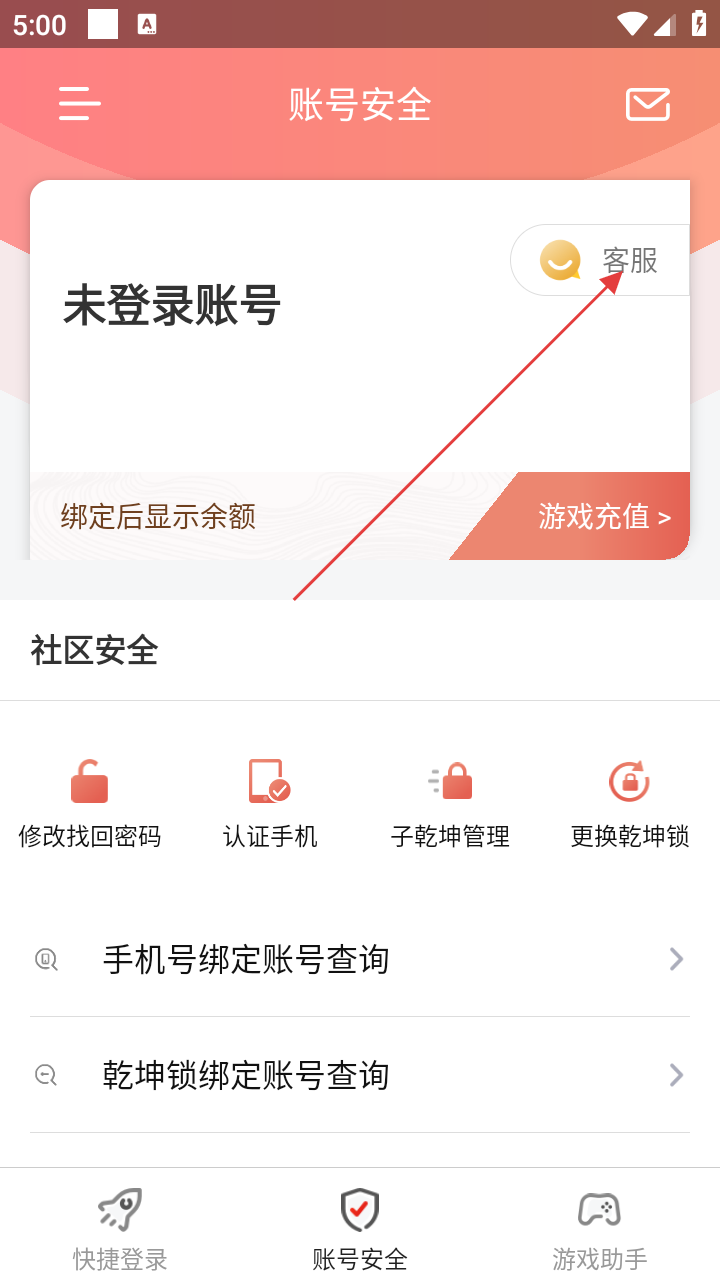
Task: Tap 未登录账号 to sign in
Action: (172, 306)
